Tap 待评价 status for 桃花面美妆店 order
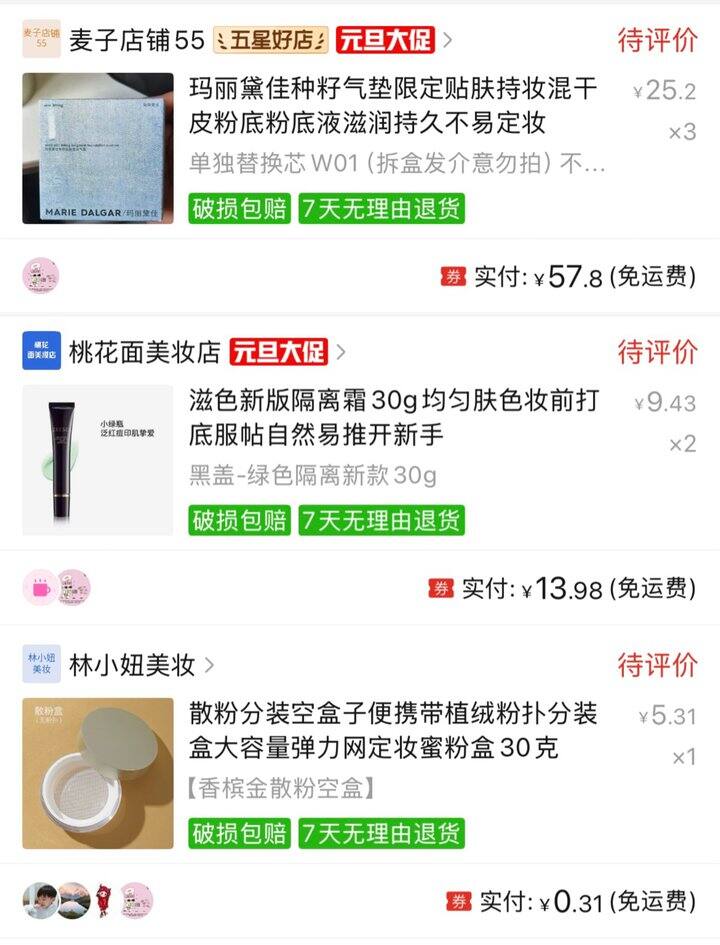Screen dimensions: 720x945 click(x=657, y=352)
